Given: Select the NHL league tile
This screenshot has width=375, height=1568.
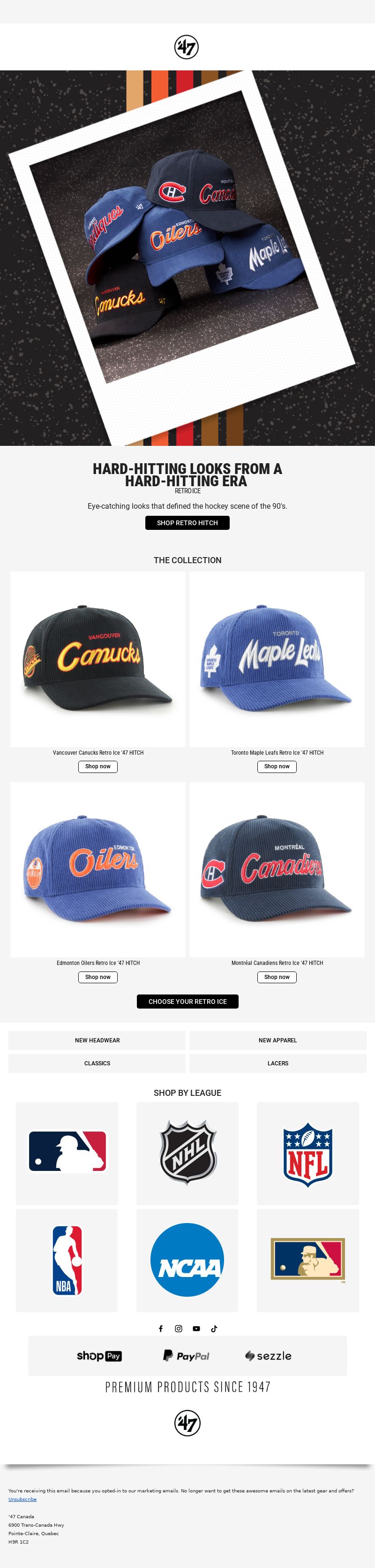Looking at the screenshot, I should click(187, 1153).
